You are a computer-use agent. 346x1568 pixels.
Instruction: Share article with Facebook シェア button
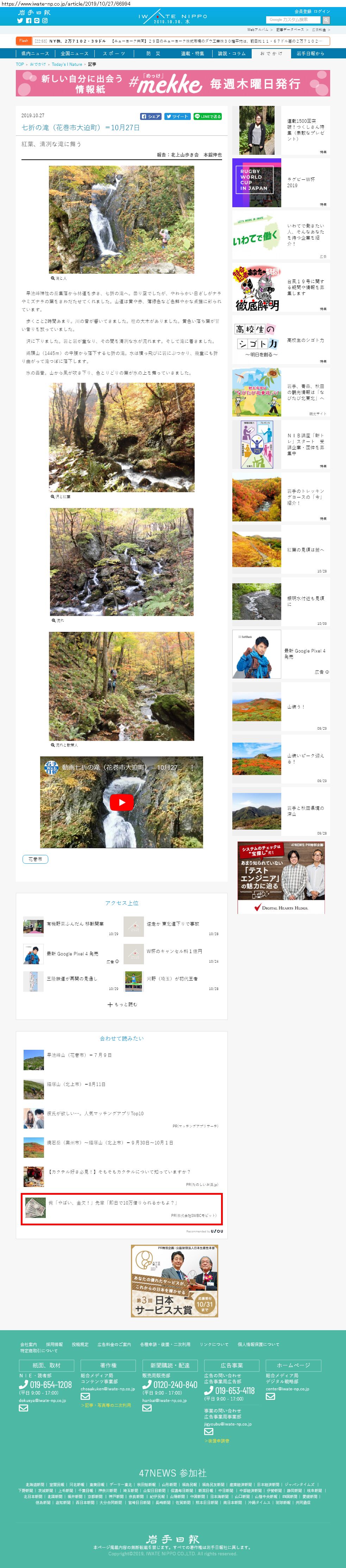pyautogui.click(x=150, y=116)
